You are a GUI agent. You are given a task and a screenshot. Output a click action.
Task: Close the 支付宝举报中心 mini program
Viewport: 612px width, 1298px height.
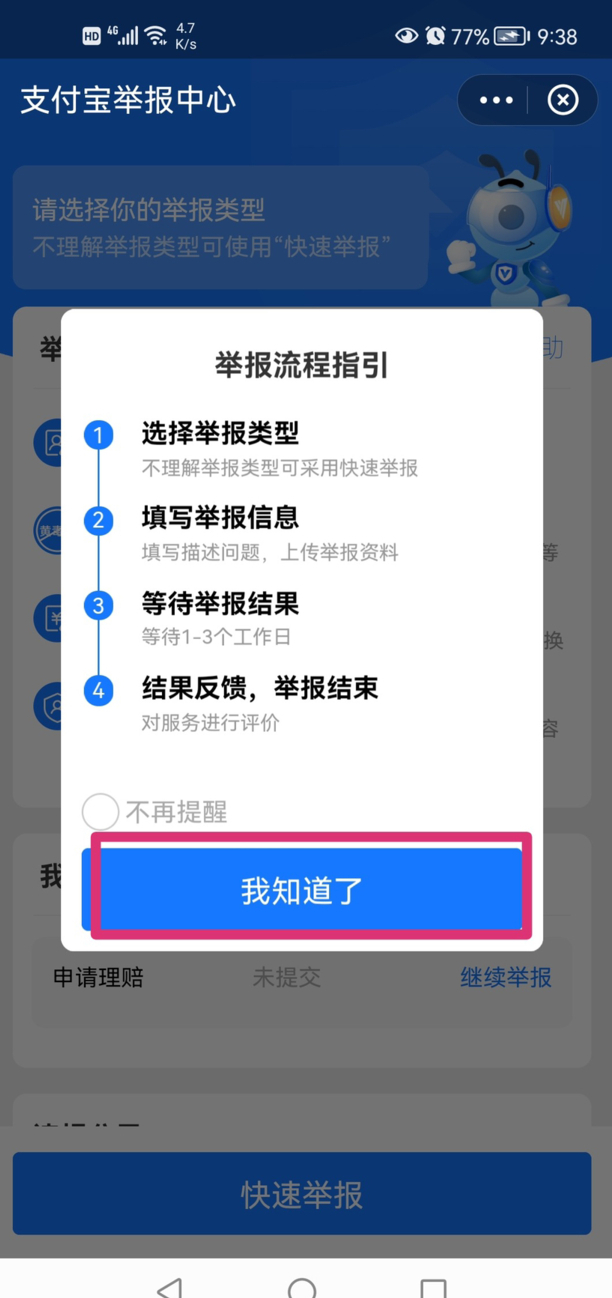563,100
